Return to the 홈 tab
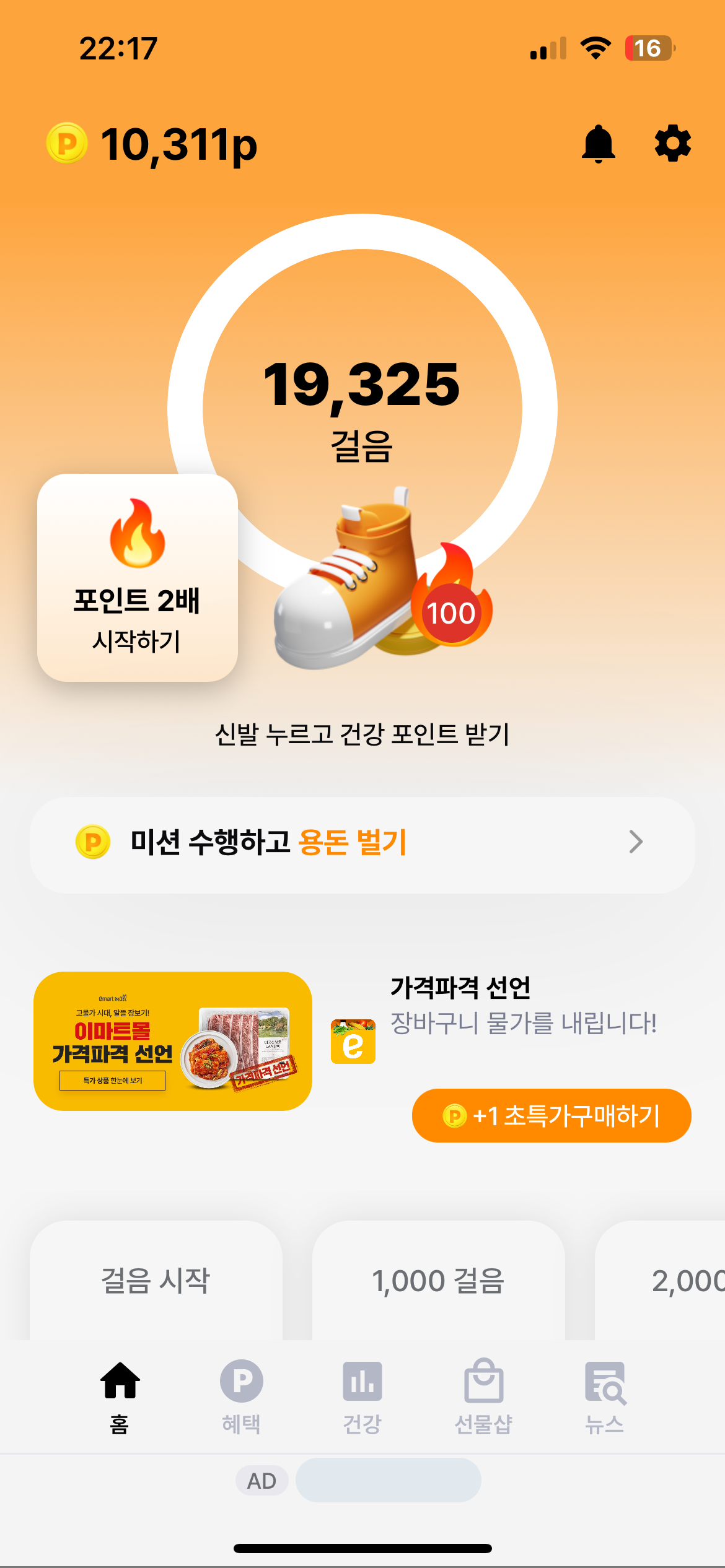 coord(120,1396)
